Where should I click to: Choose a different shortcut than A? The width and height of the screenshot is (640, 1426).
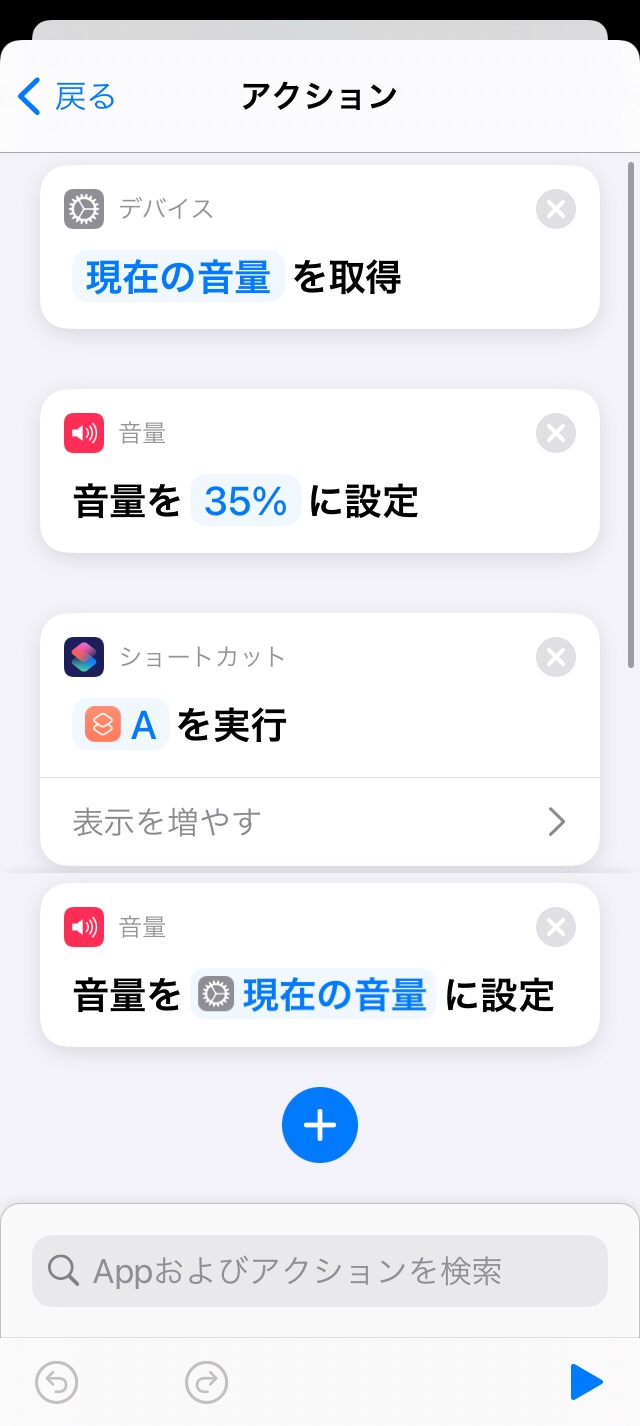(x=121, y=725)
